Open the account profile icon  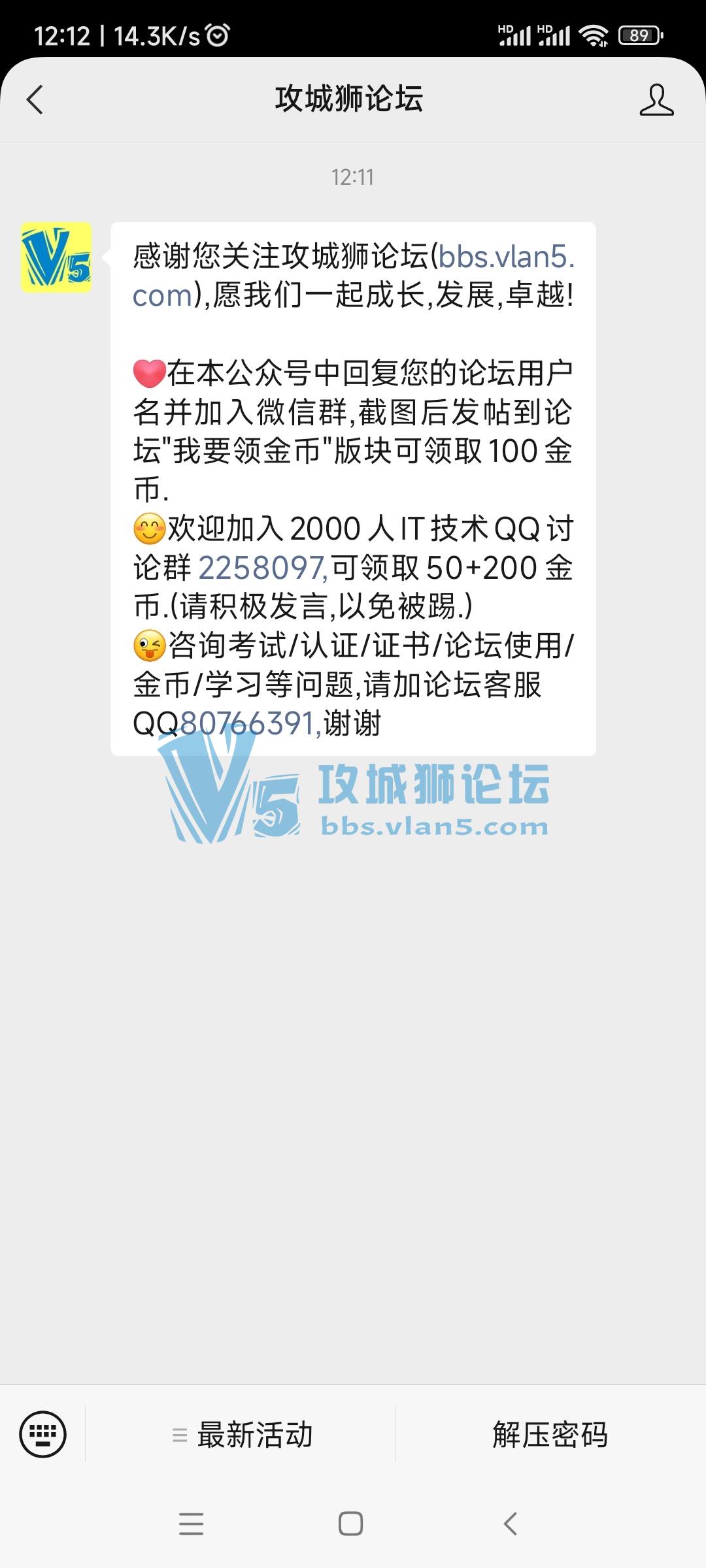[656, 100]
